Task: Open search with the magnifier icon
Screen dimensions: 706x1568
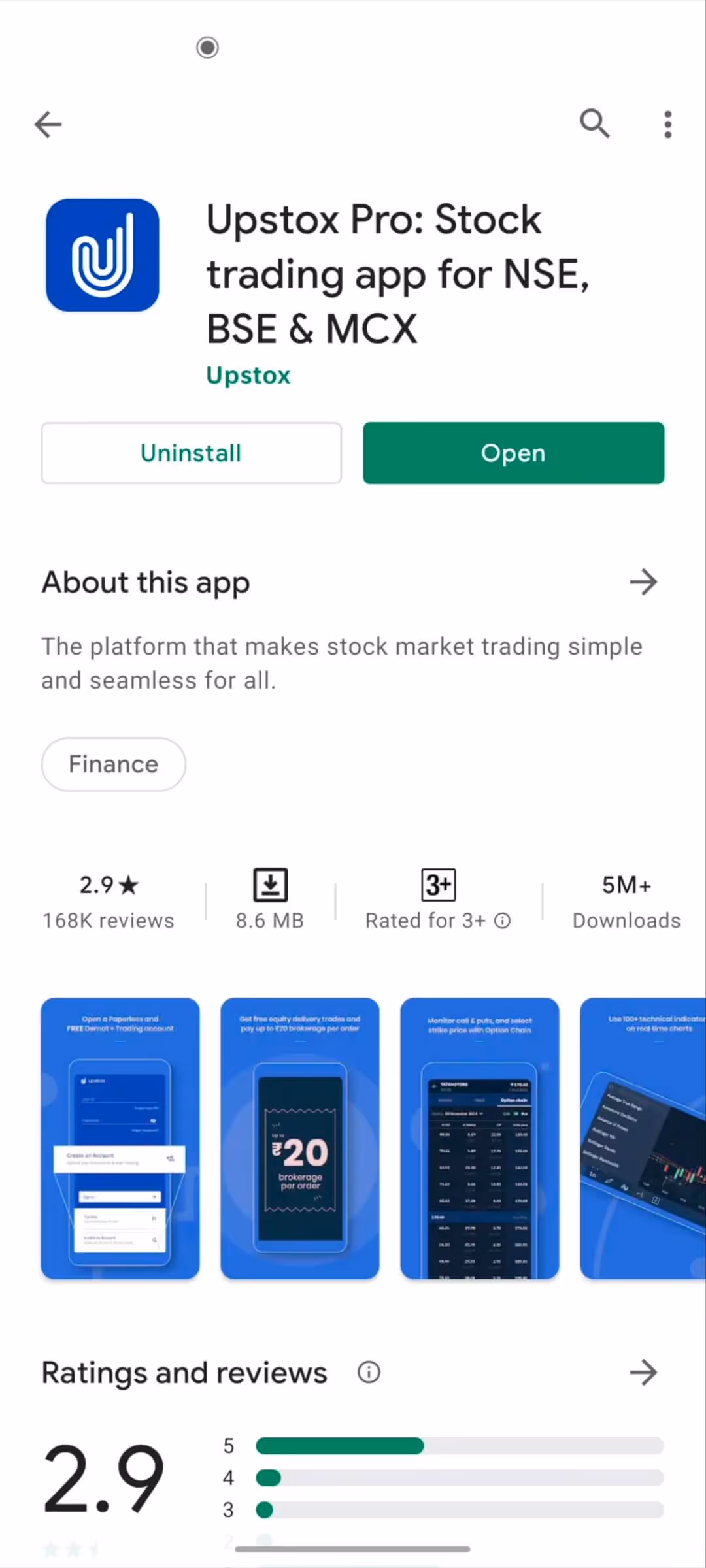Action: [x=594, y=123]
